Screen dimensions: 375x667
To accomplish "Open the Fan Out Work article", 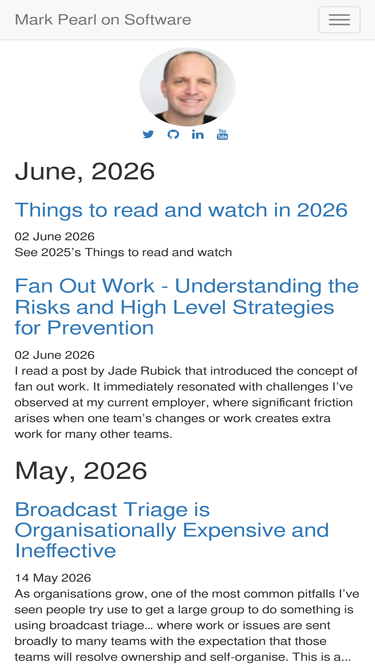I will click(x=187, y=307).
